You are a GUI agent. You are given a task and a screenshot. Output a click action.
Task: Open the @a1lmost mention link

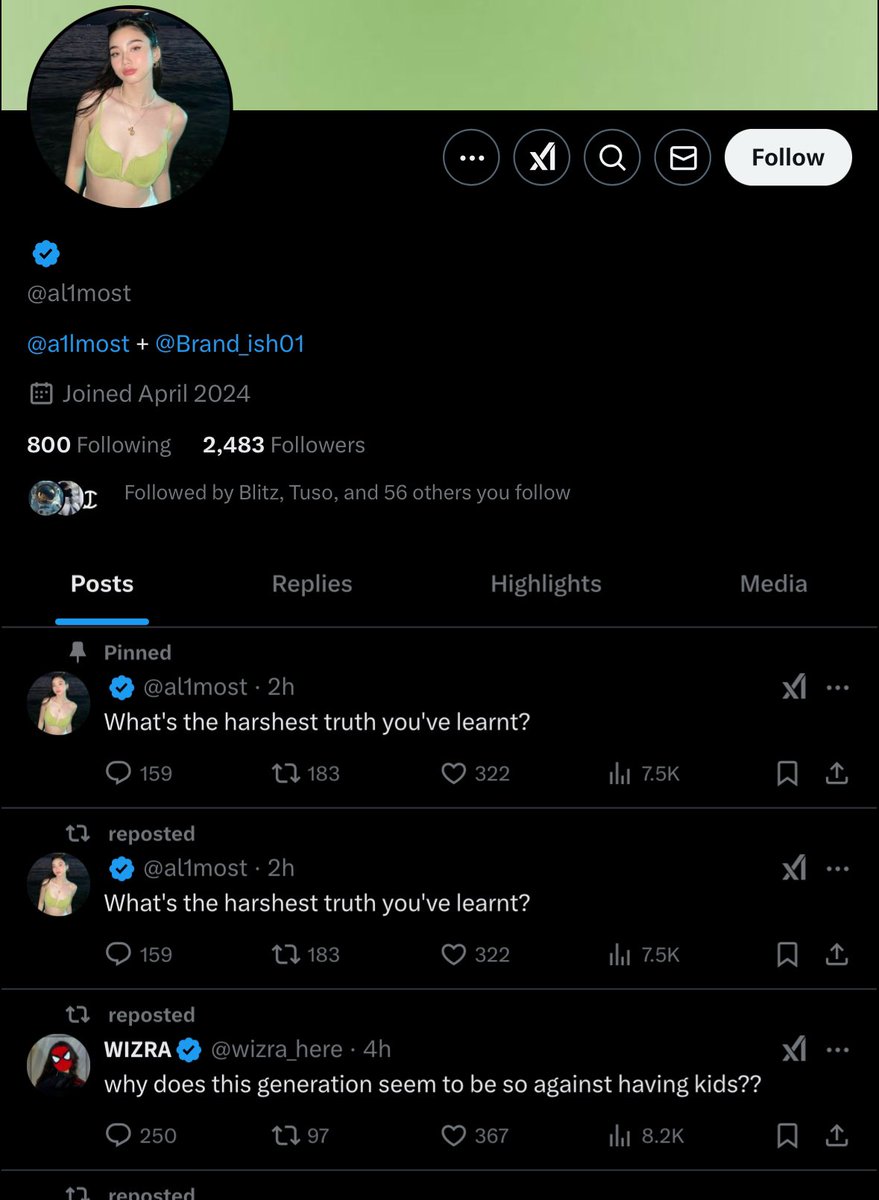tap(78, 344)
